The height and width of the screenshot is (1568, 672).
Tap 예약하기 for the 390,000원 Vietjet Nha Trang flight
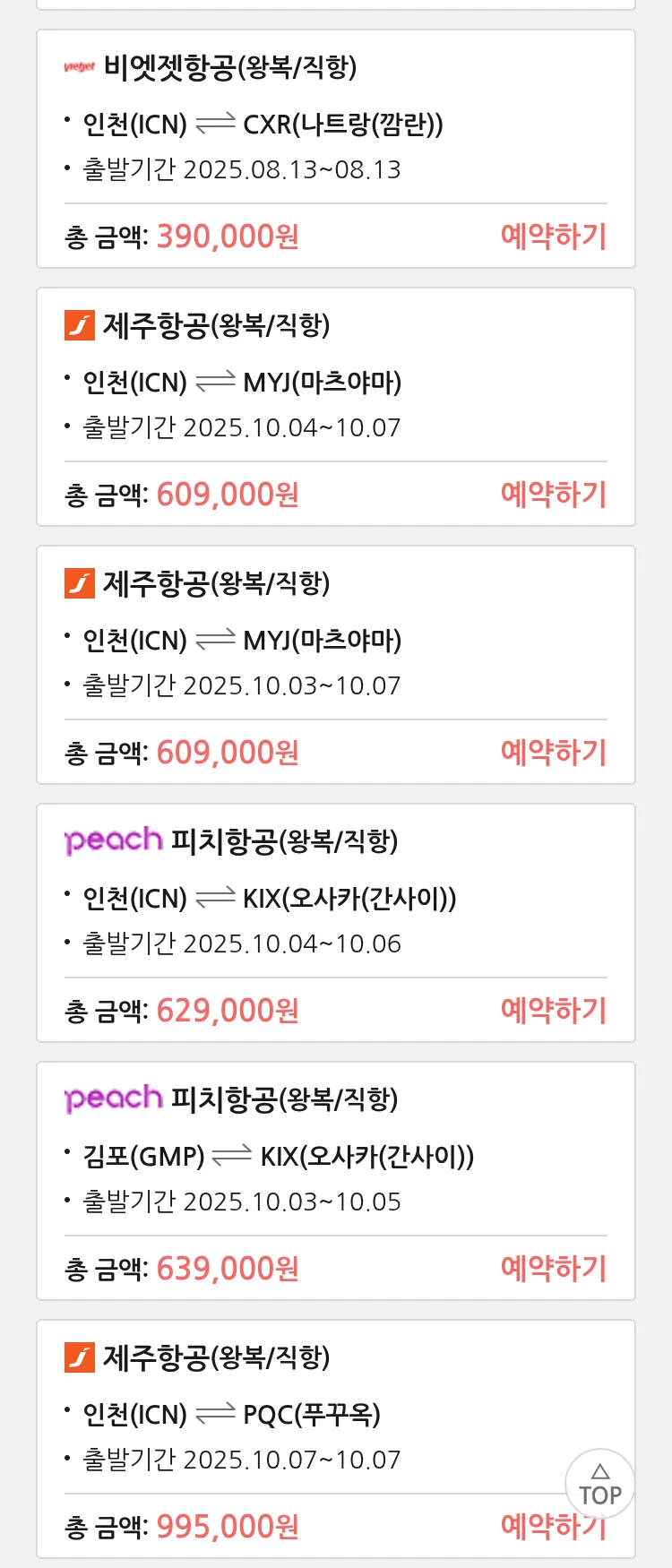tap(553, 237)
